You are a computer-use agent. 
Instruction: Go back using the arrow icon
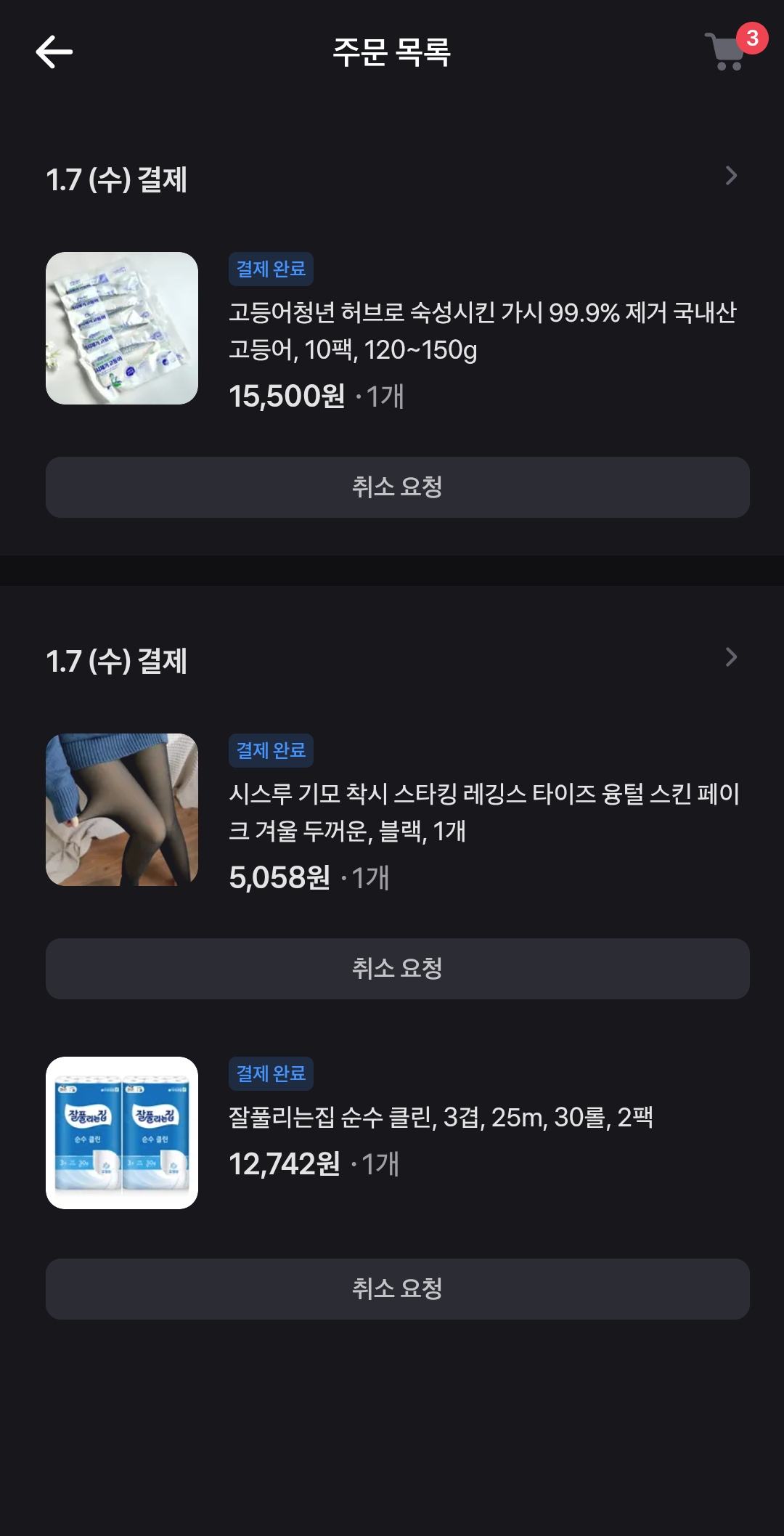pos(54,52)
